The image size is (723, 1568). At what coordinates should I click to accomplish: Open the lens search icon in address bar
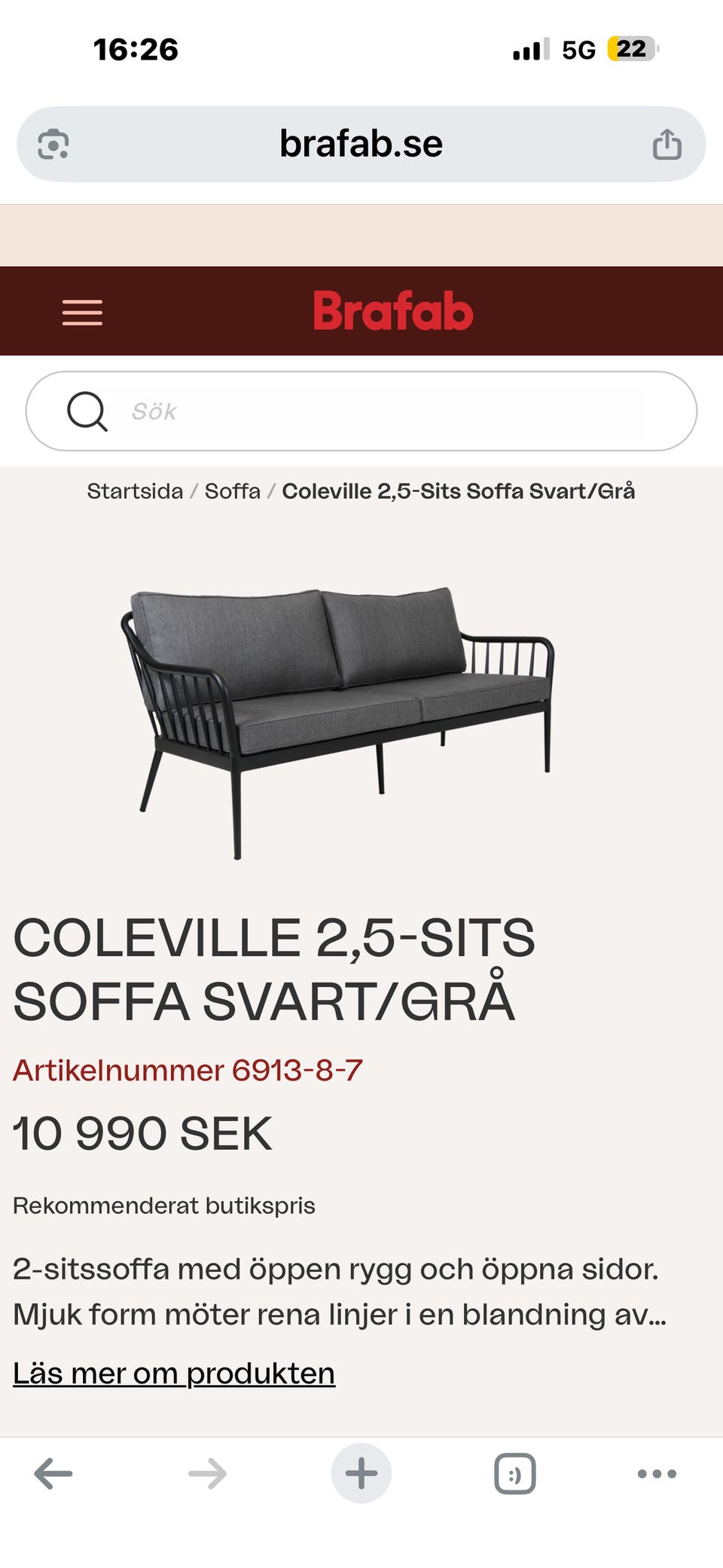tap(53, 144)
